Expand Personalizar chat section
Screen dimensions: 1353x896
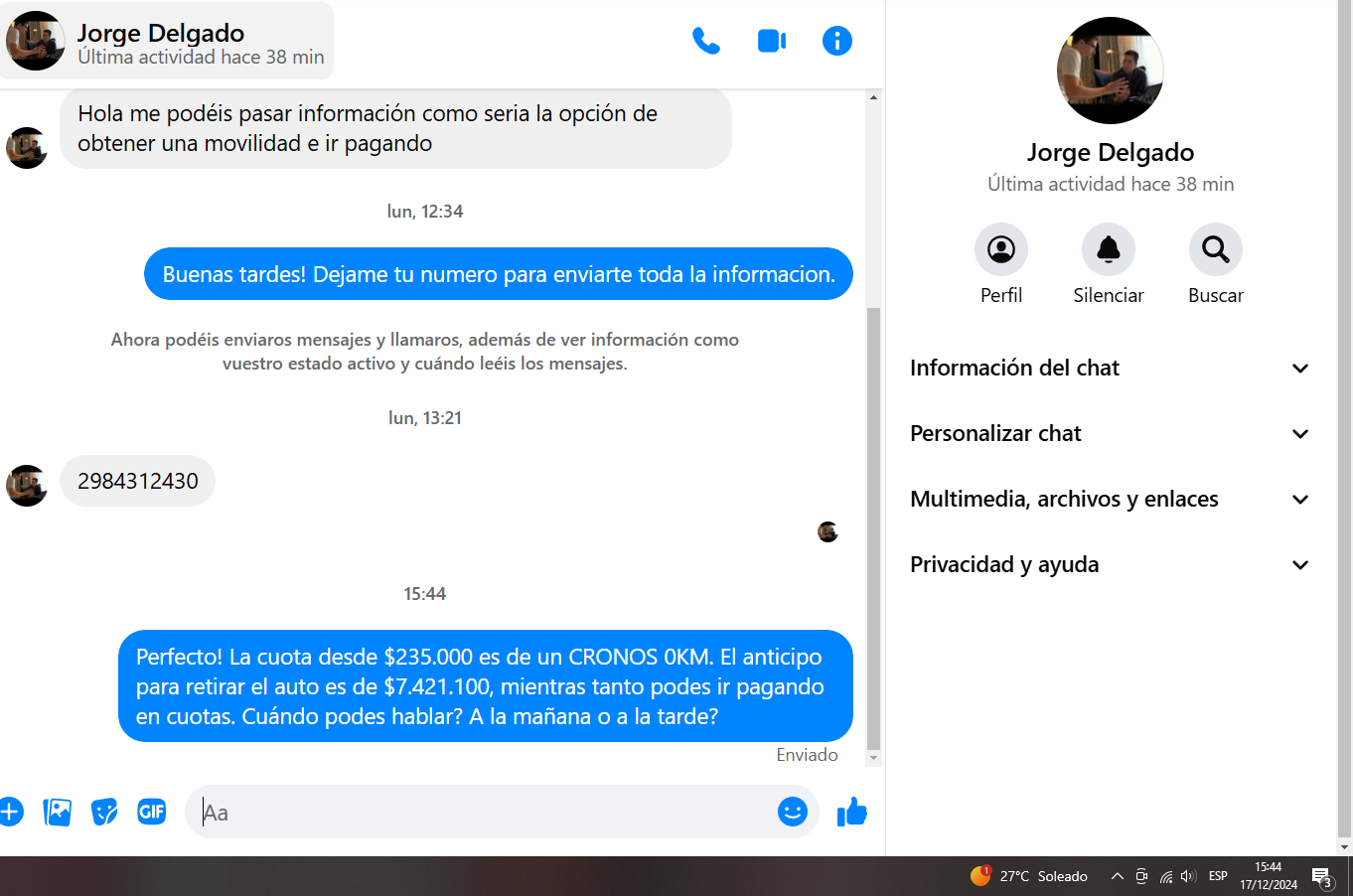point(1110,434)
